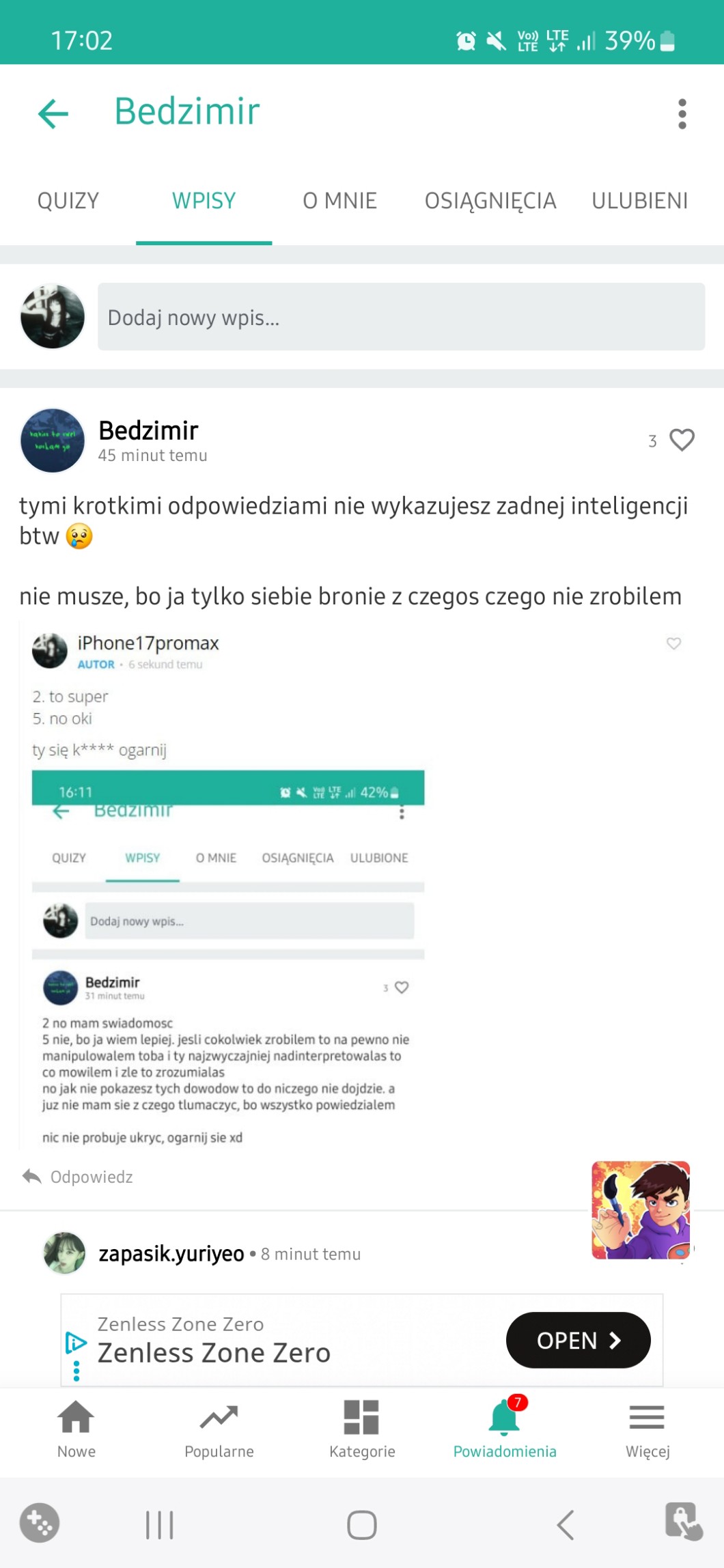The height and width of the screenshot is (1568, 724).
Task: Open the OSIĄGNIĘCIA tab
Action: 490,201
